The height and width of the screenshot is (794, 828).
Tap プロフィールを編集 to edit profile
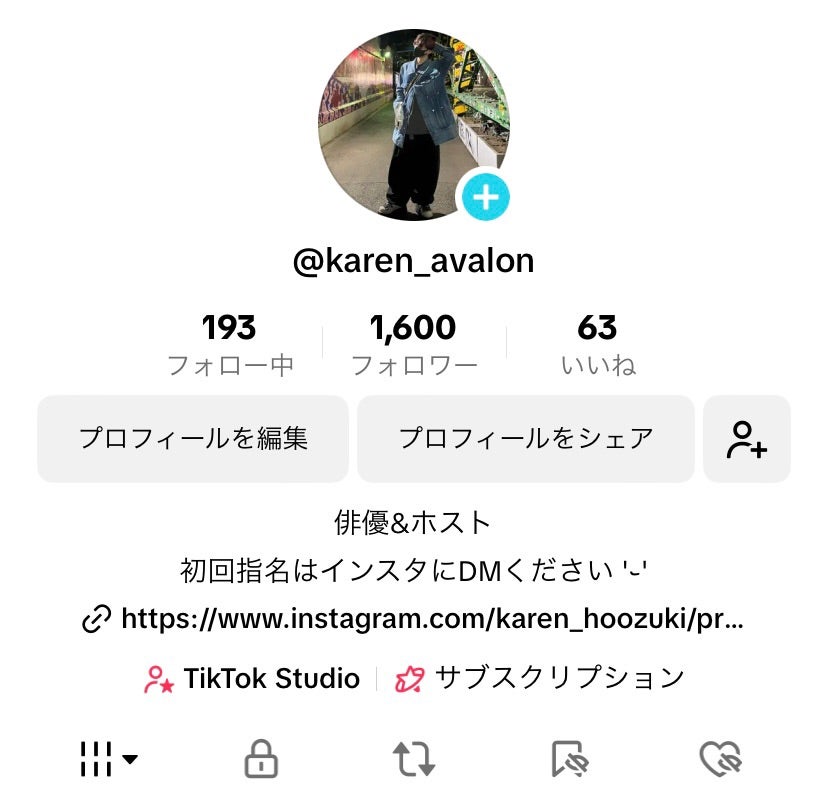click(x=193, y=439)
